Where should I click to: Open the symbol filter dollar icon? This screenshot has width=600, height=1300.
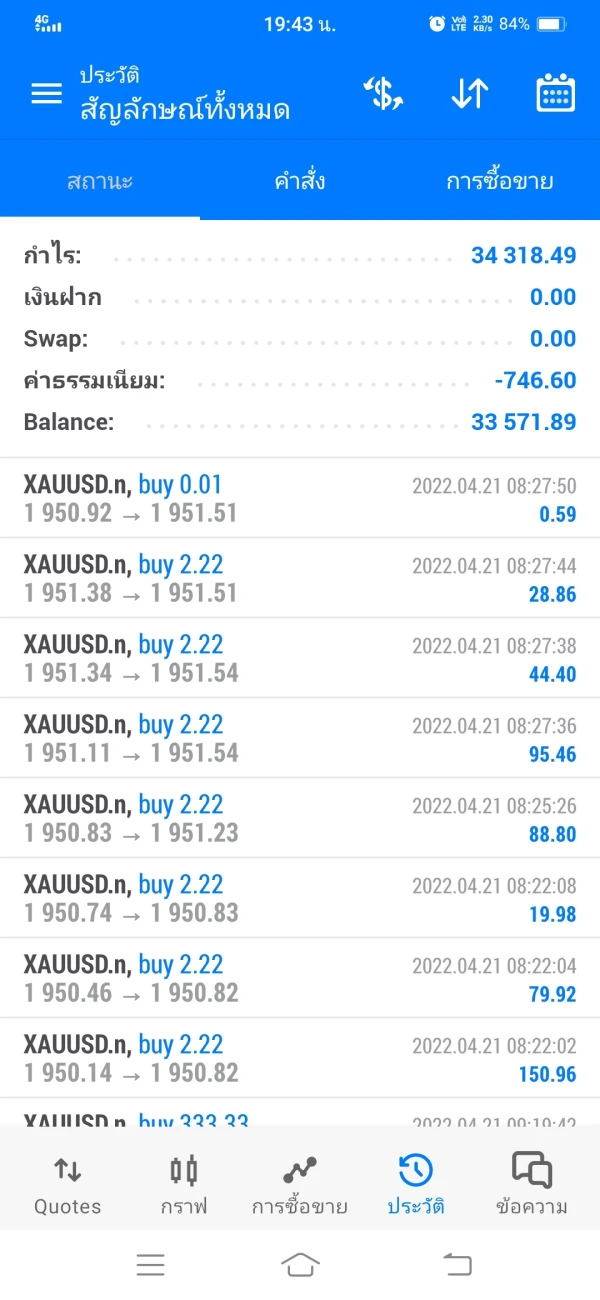tap(382, 94)
